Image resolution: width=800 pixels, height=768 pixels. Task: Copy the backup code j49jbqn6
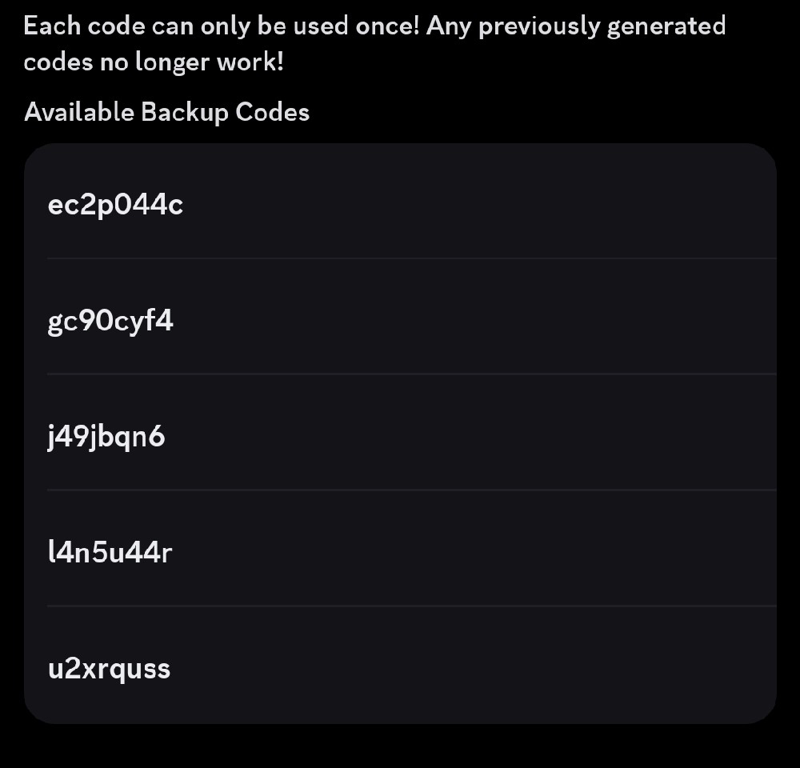(x=106, y=437)
